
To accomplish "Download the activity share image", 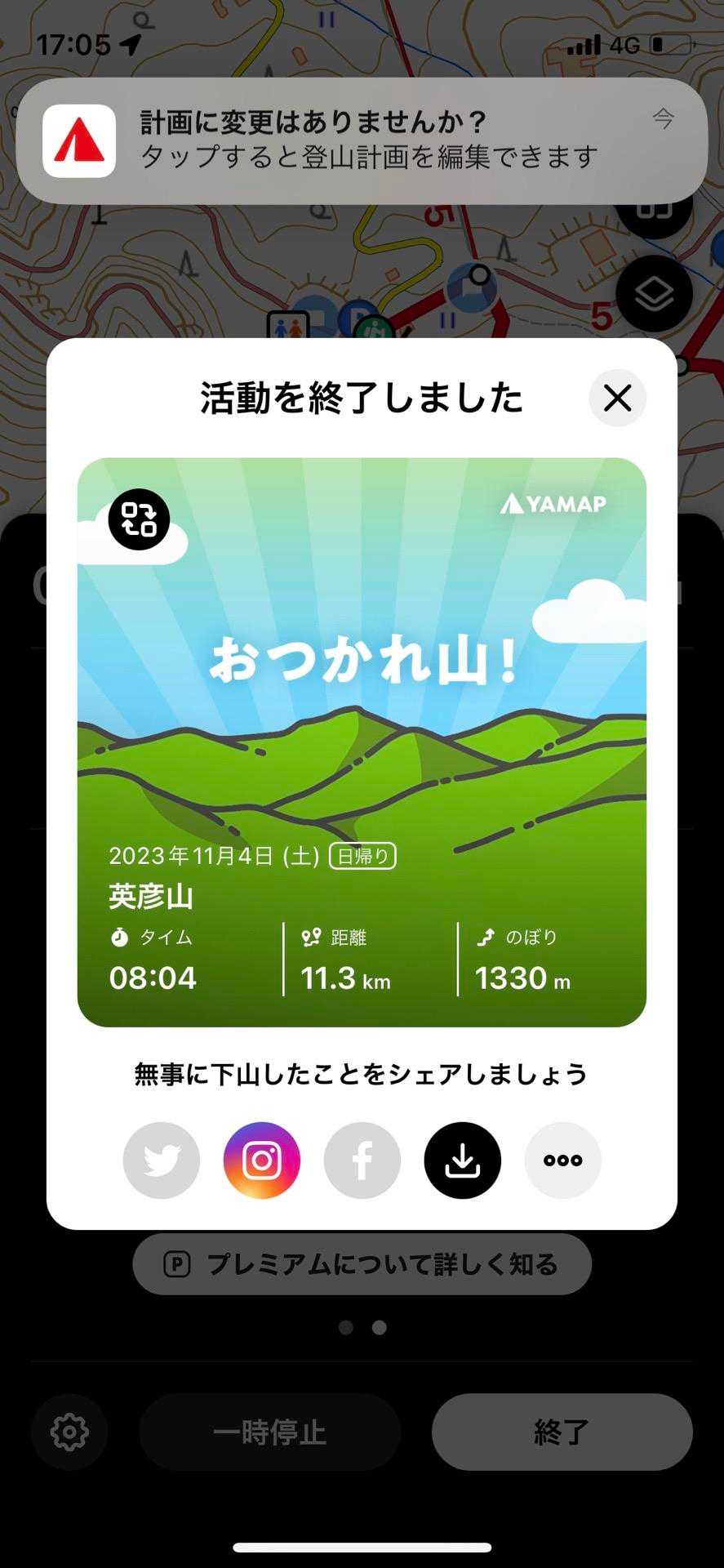I will click(463, 1160).
